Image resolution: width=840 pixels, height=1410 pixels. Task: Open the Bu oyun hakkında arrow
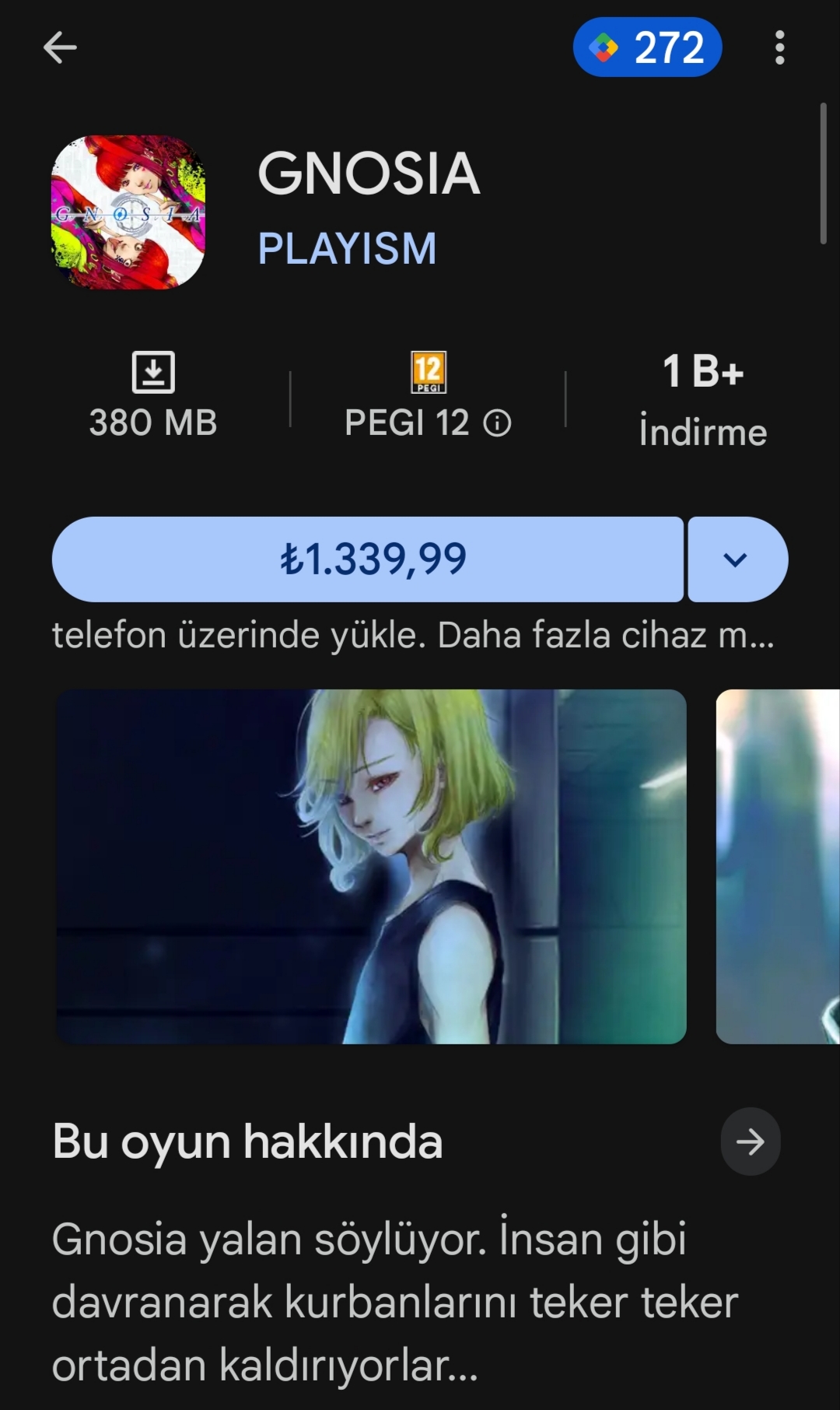click(750, 1142)
